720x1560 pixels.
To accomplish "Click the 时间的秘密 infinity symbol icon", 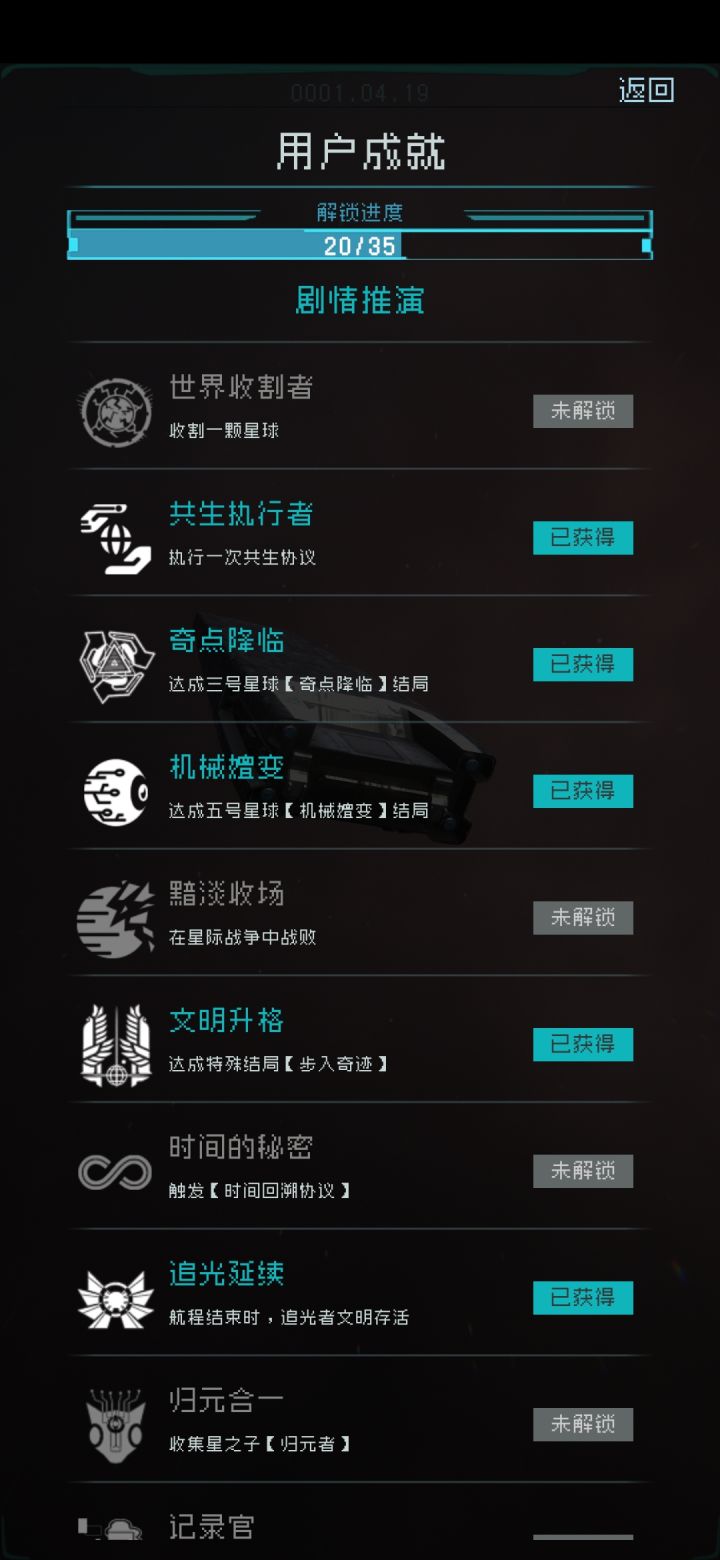I will [114, 1171].
